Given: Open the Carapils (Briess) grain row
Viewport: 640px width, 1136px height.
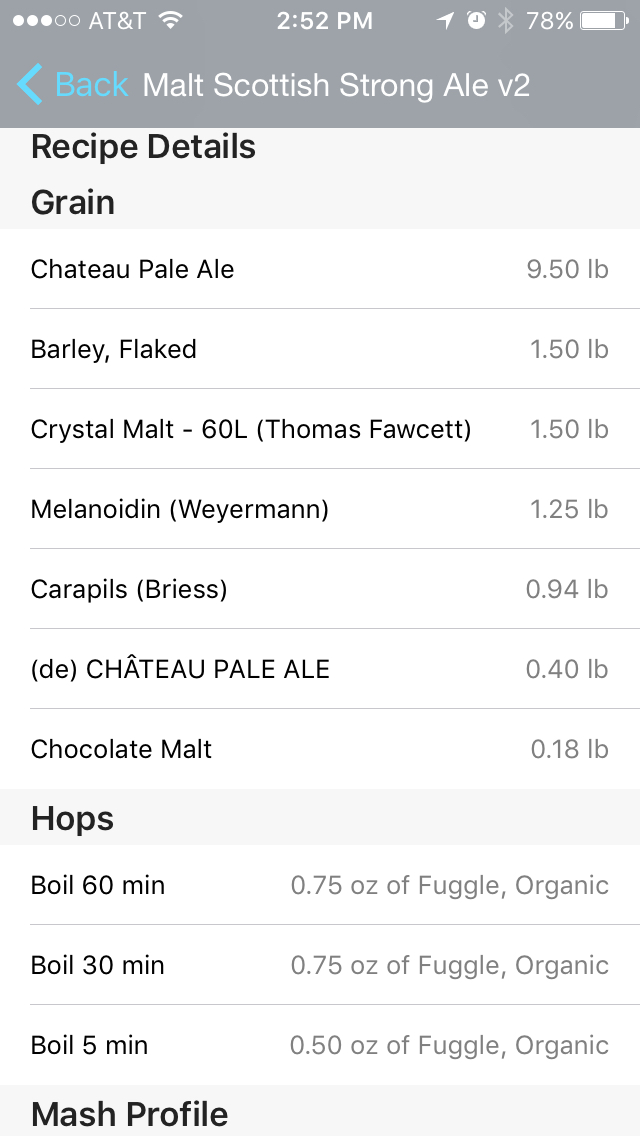Looking at the screenshot, I should [320, 589].
